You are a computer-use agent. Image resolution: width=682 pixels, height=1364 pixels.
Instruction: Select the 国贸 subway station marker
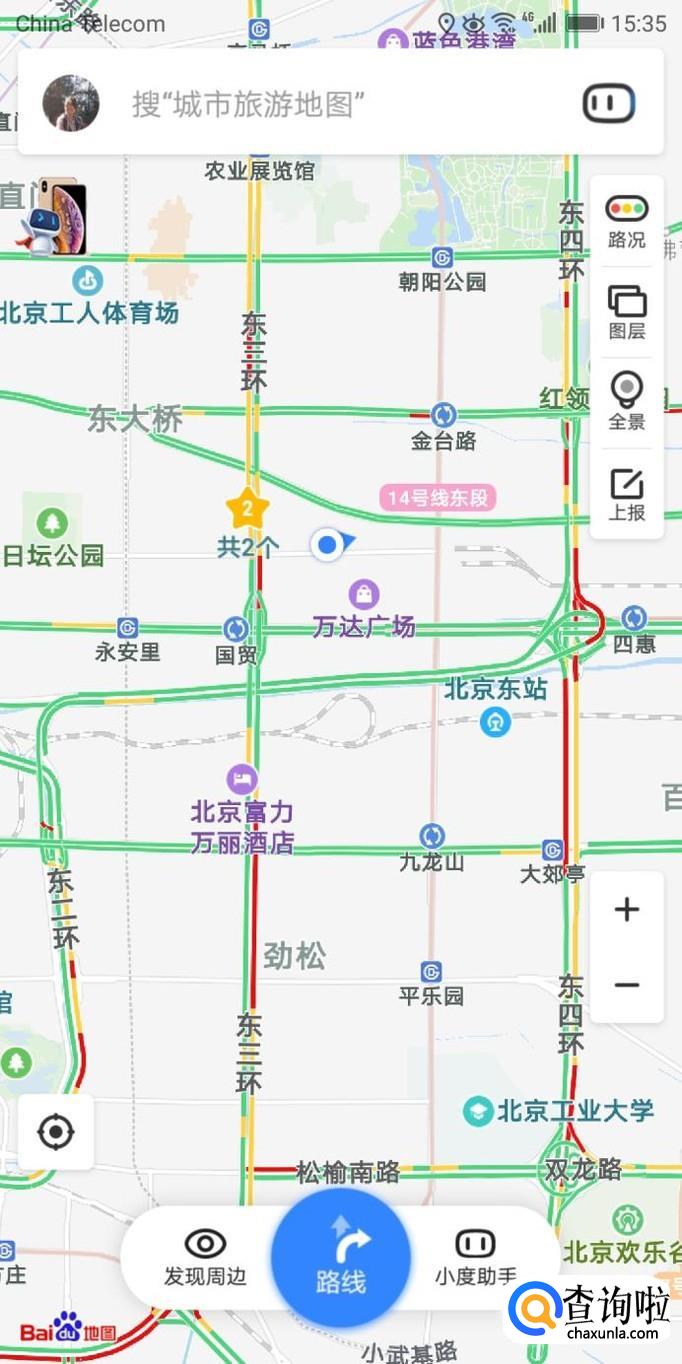point(236,629)
